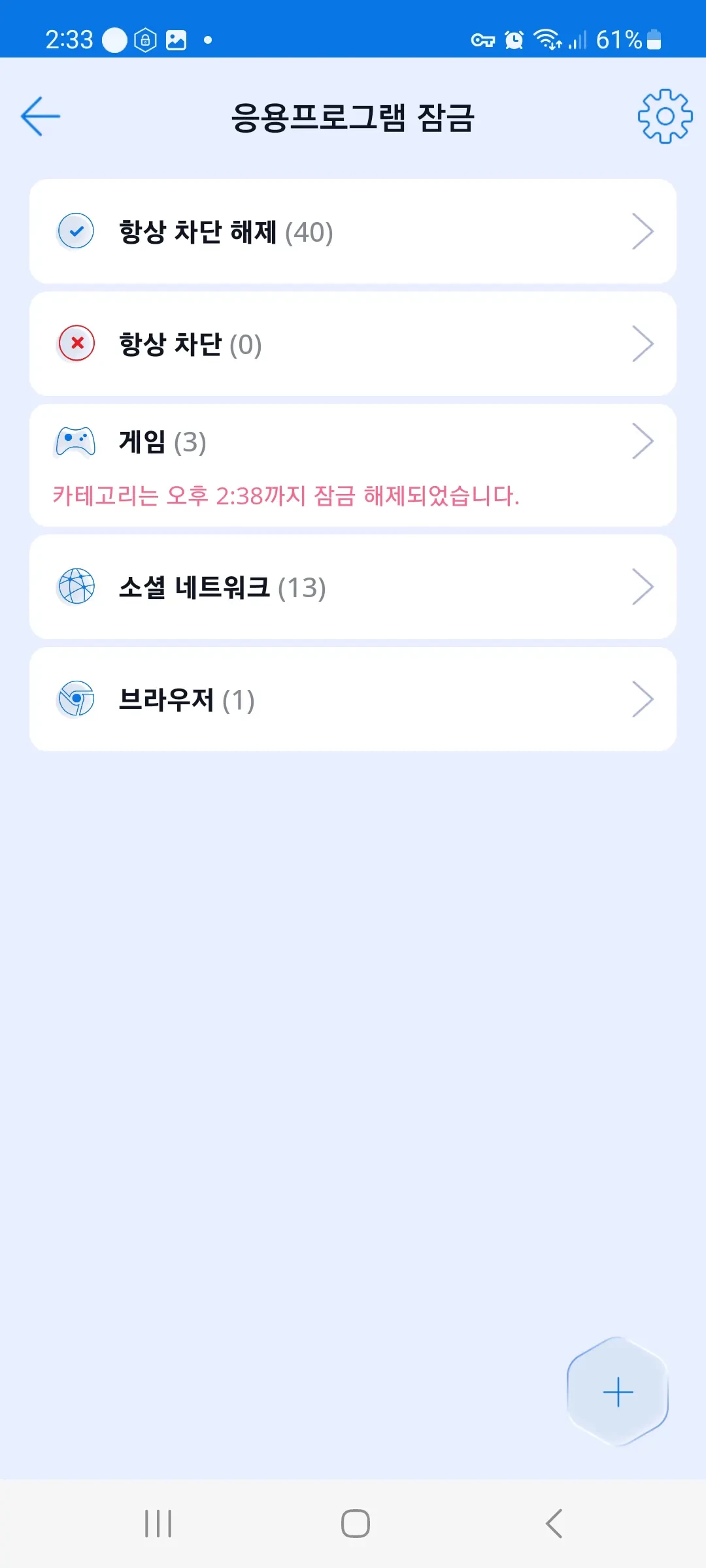Open the 게임 (3) category
The width and height of the screenshot is (706, 1568).
[x=353, y=443]
